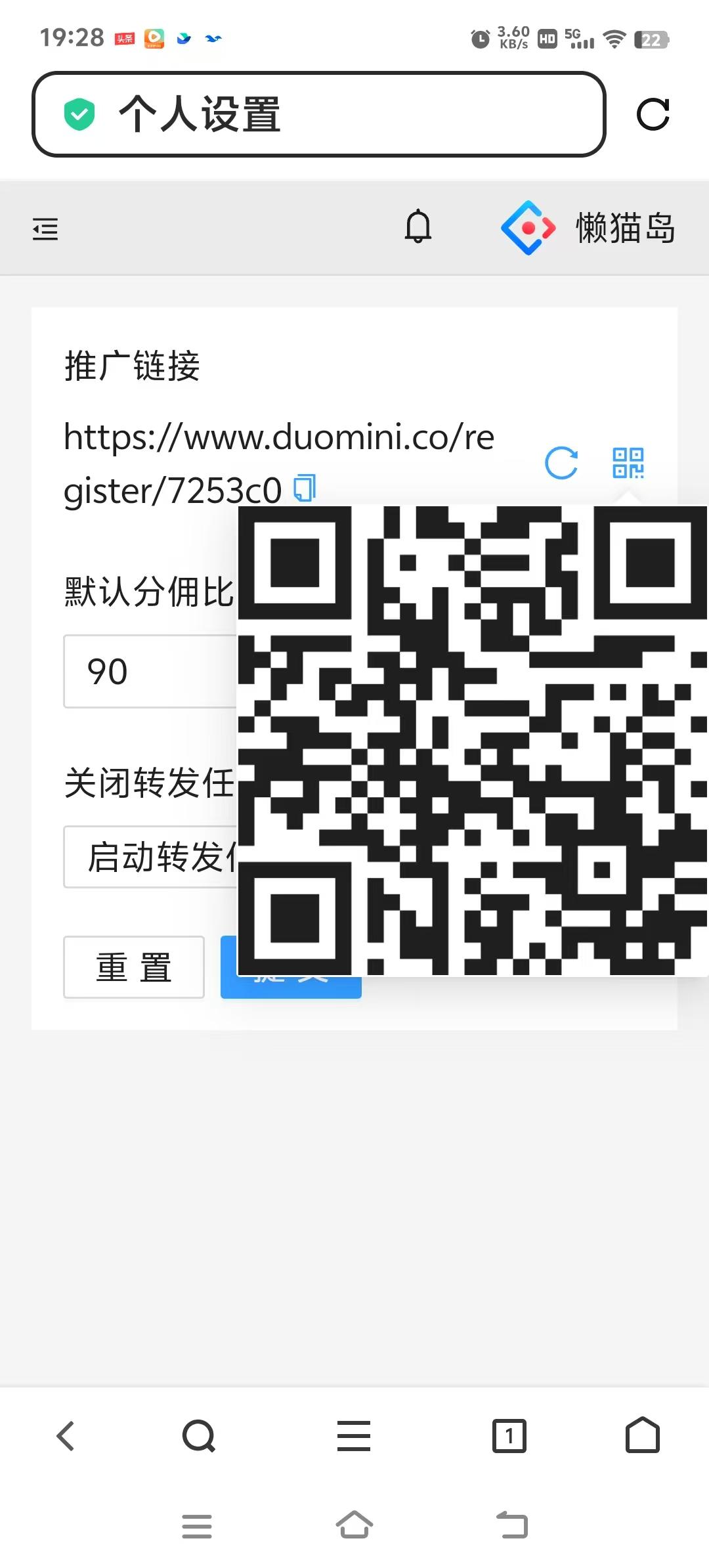Tap the address bar titled 个人设置
The height and width of the screenshot is (1568, 709).
318,114
